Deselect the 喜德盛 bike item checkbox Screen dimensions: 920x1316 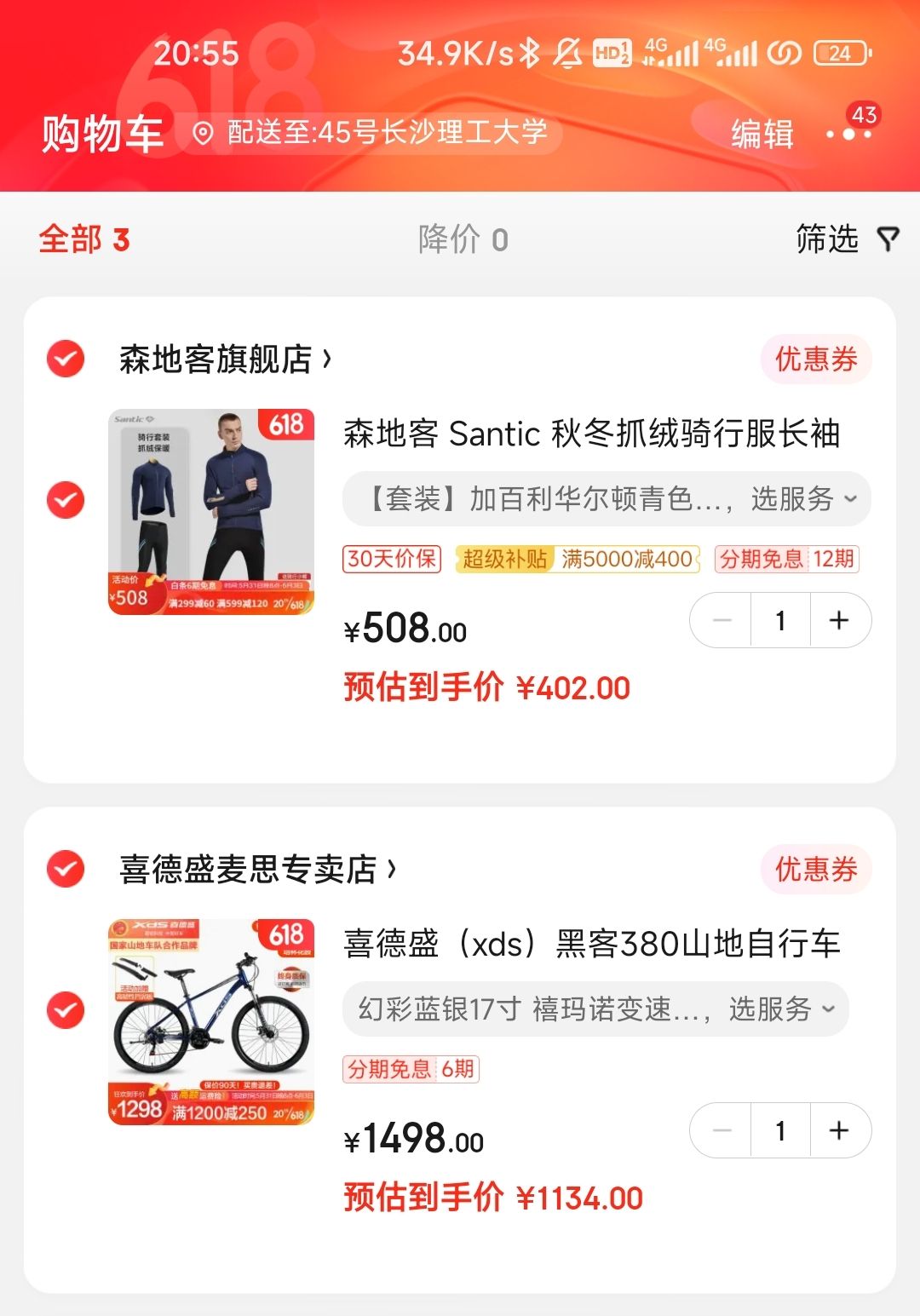pyautogui.click(x=64, y=1010)
